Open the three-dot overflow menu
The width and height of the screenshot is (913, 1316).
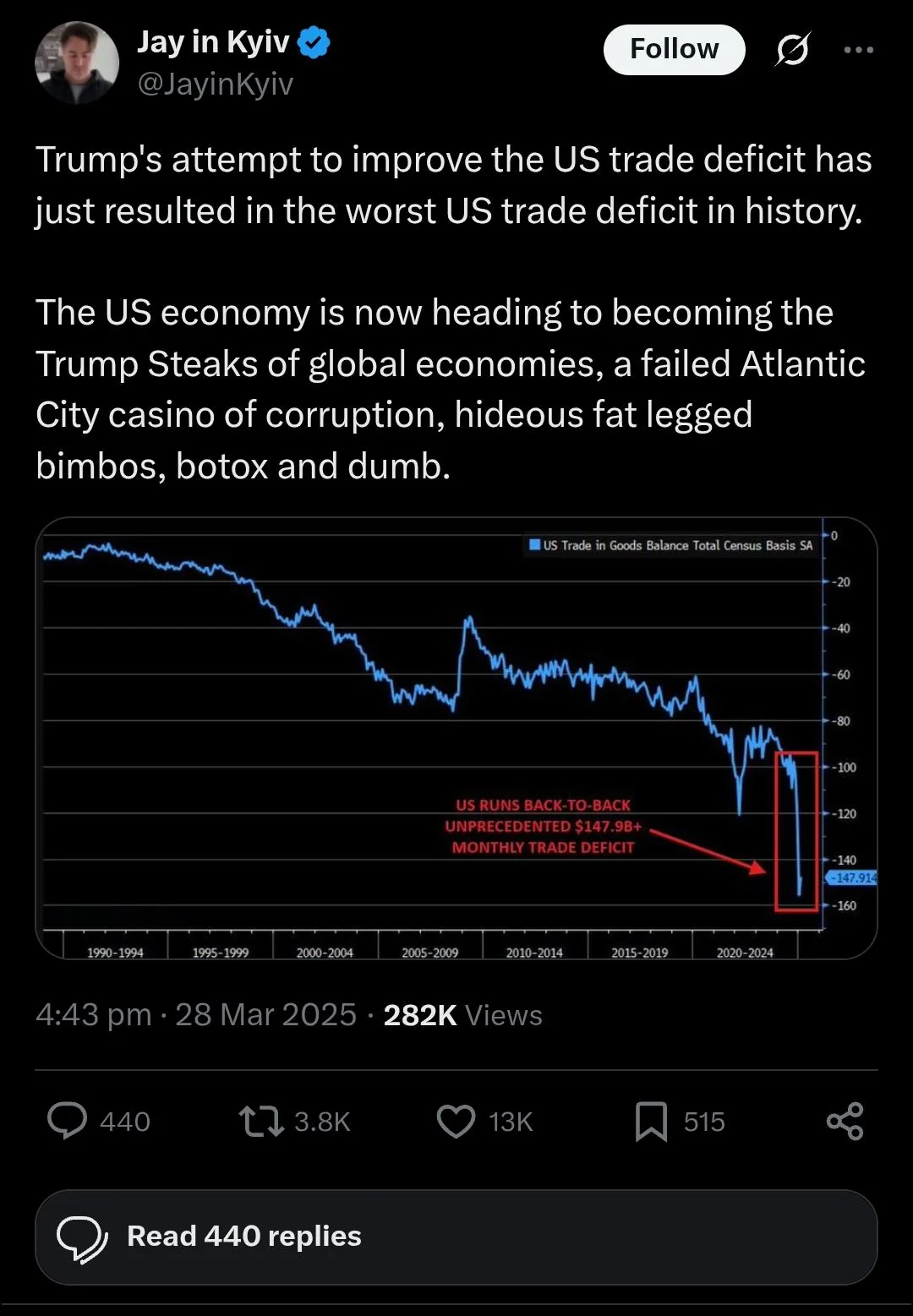point(858,50)
